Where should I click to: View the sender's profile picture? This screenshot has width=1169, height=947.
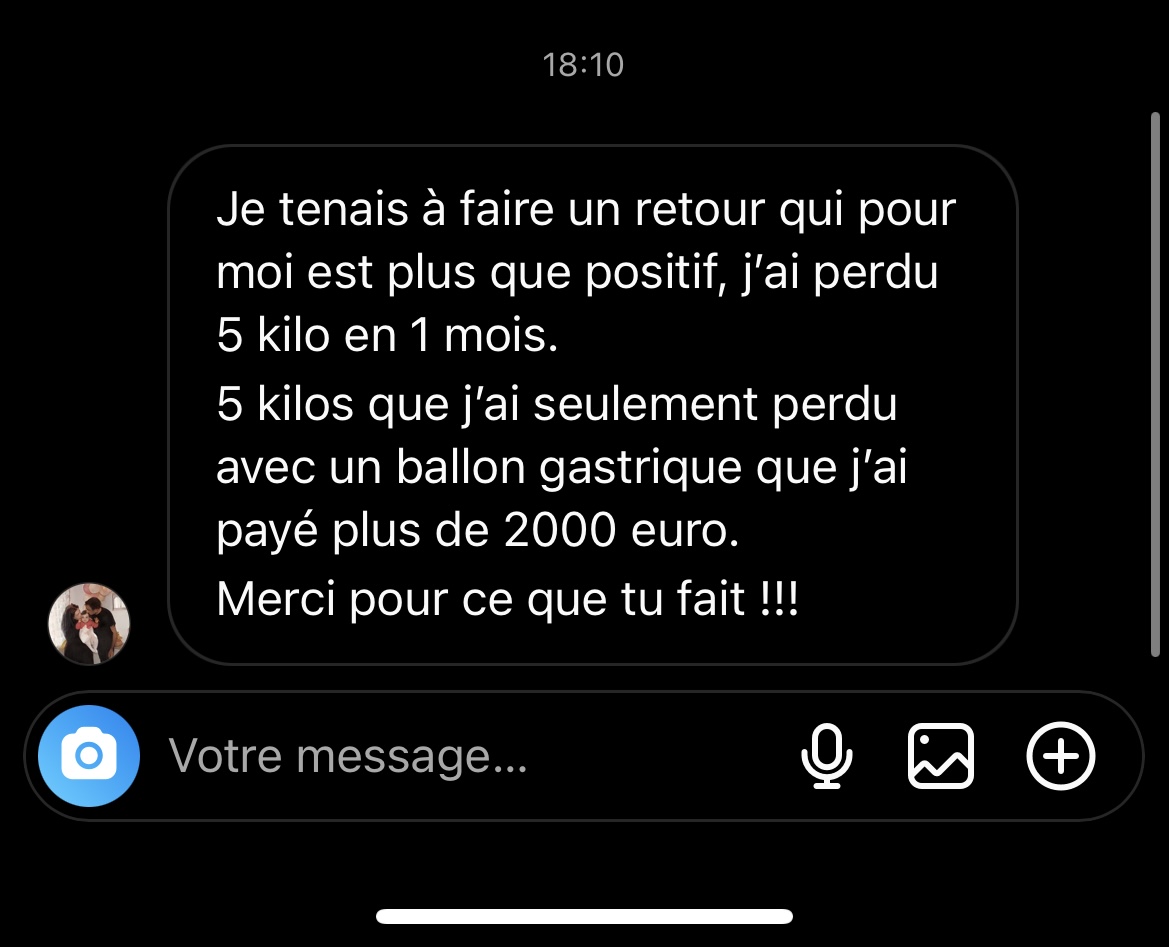click(89, 624)
